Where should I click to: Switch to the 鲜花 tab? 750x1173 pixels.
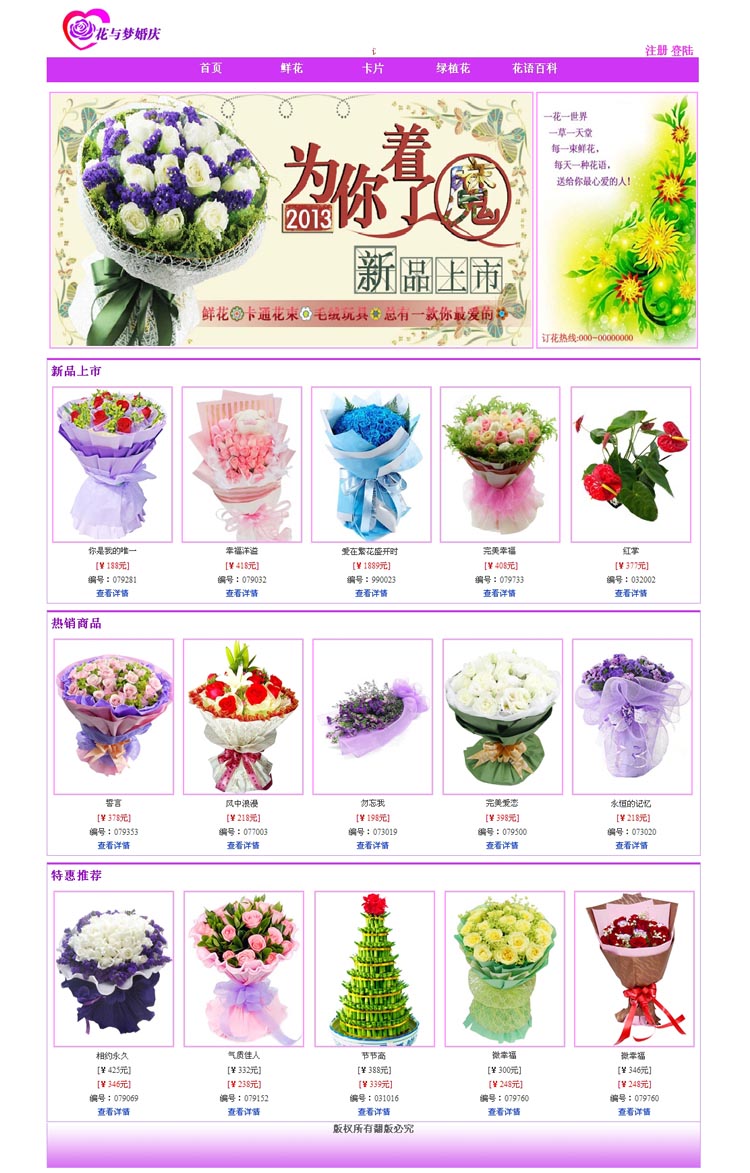pyautogui.click(x=291, y=69)
